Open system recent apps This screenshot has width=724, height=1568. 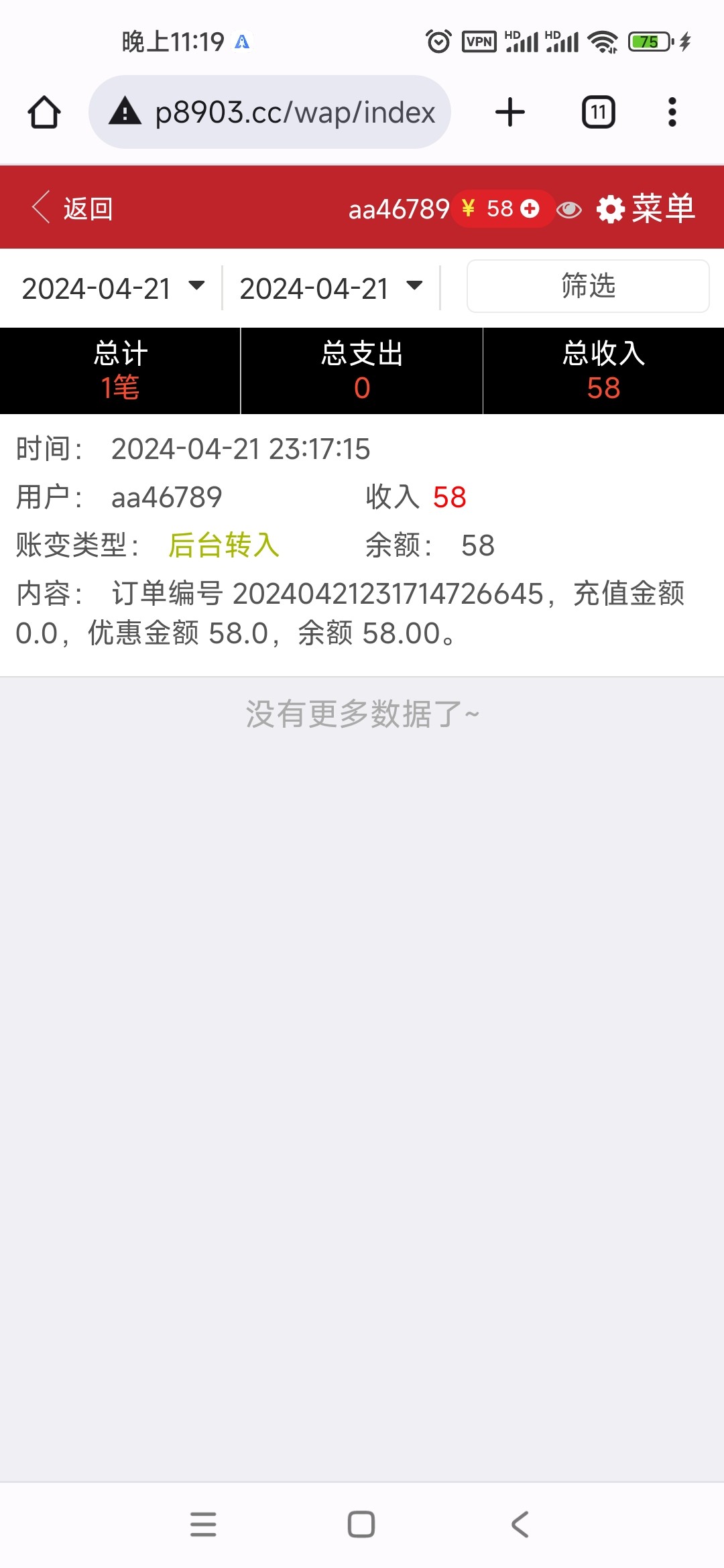coord(203,1524)
